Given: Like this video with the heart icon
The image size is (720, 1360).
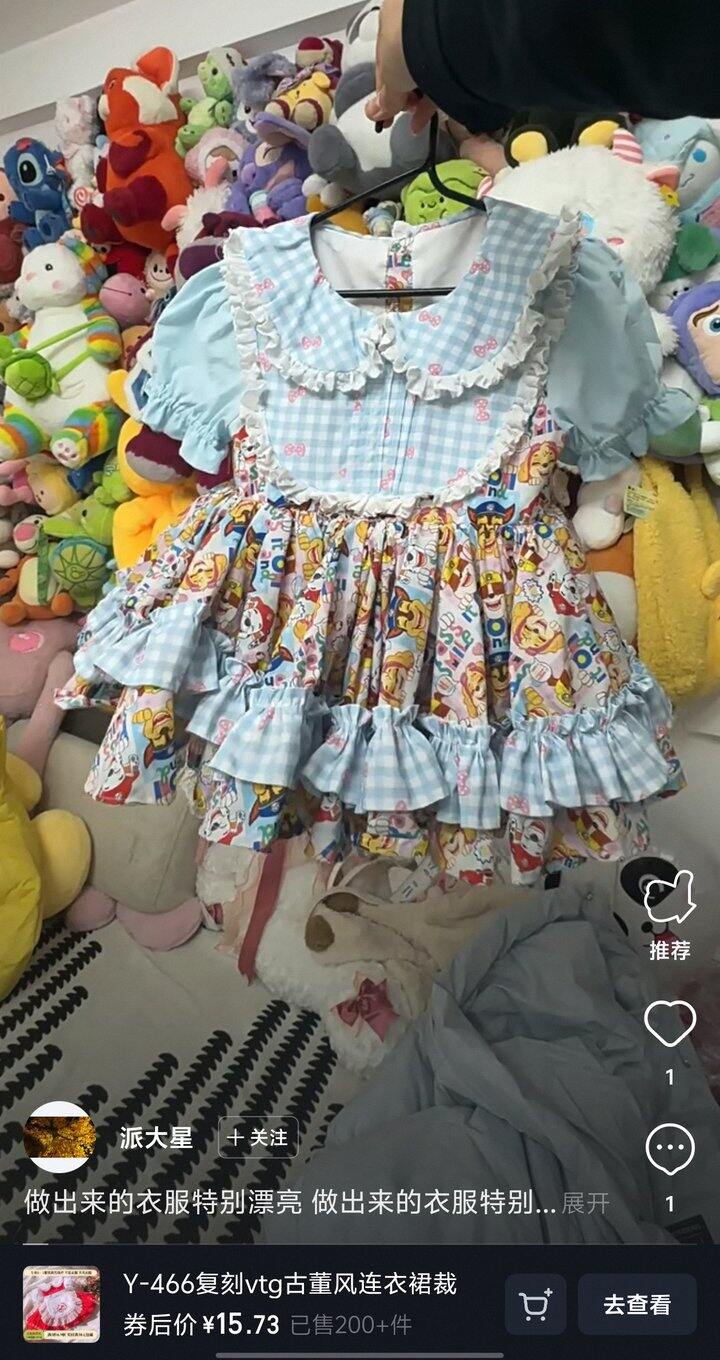Looking at the screenshot, I should tap(669, 1023).
